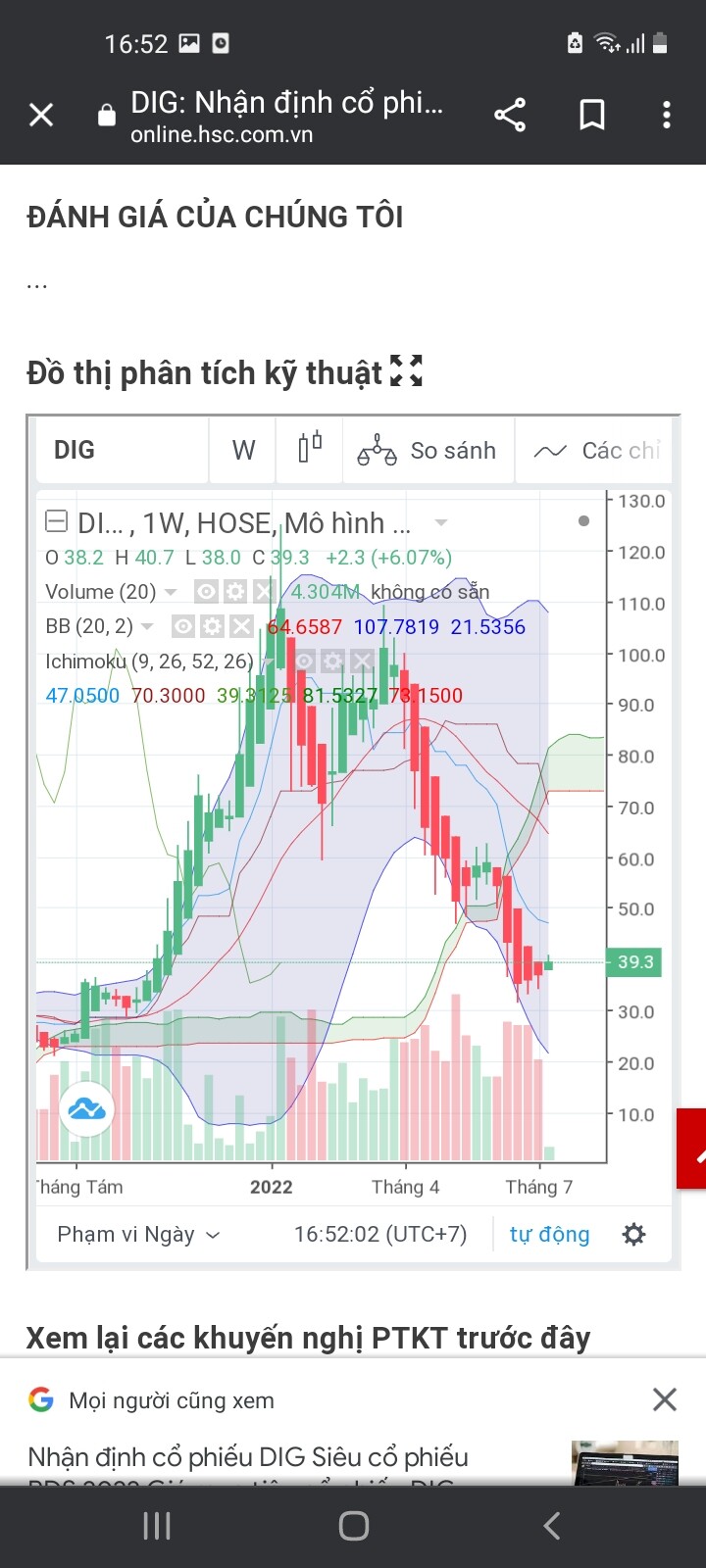Screen dimensions: 706x1568
Task: Dismiss the Mọi người cũng xem panel
Action: tap(665, 1399)
